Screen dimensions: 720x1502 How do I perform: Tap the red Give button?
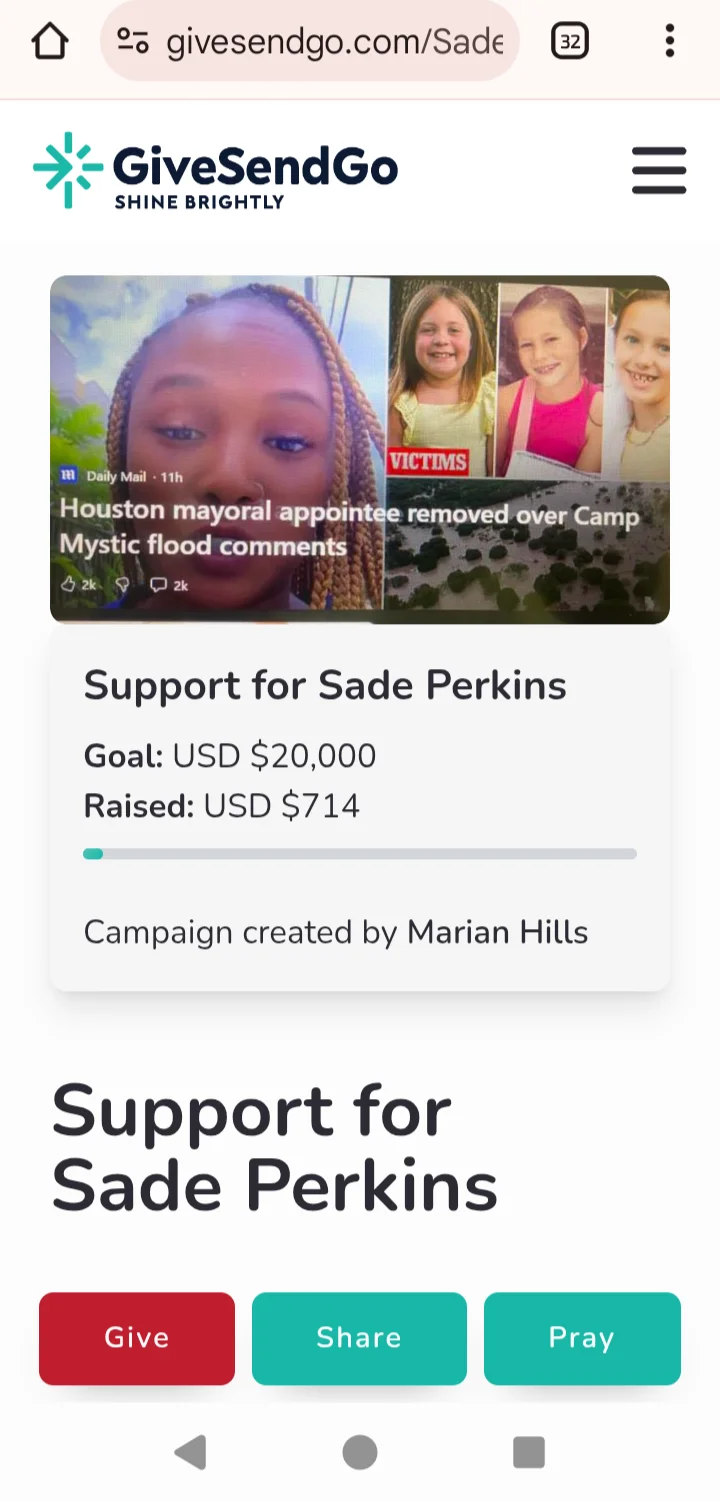pos(137,1338)
